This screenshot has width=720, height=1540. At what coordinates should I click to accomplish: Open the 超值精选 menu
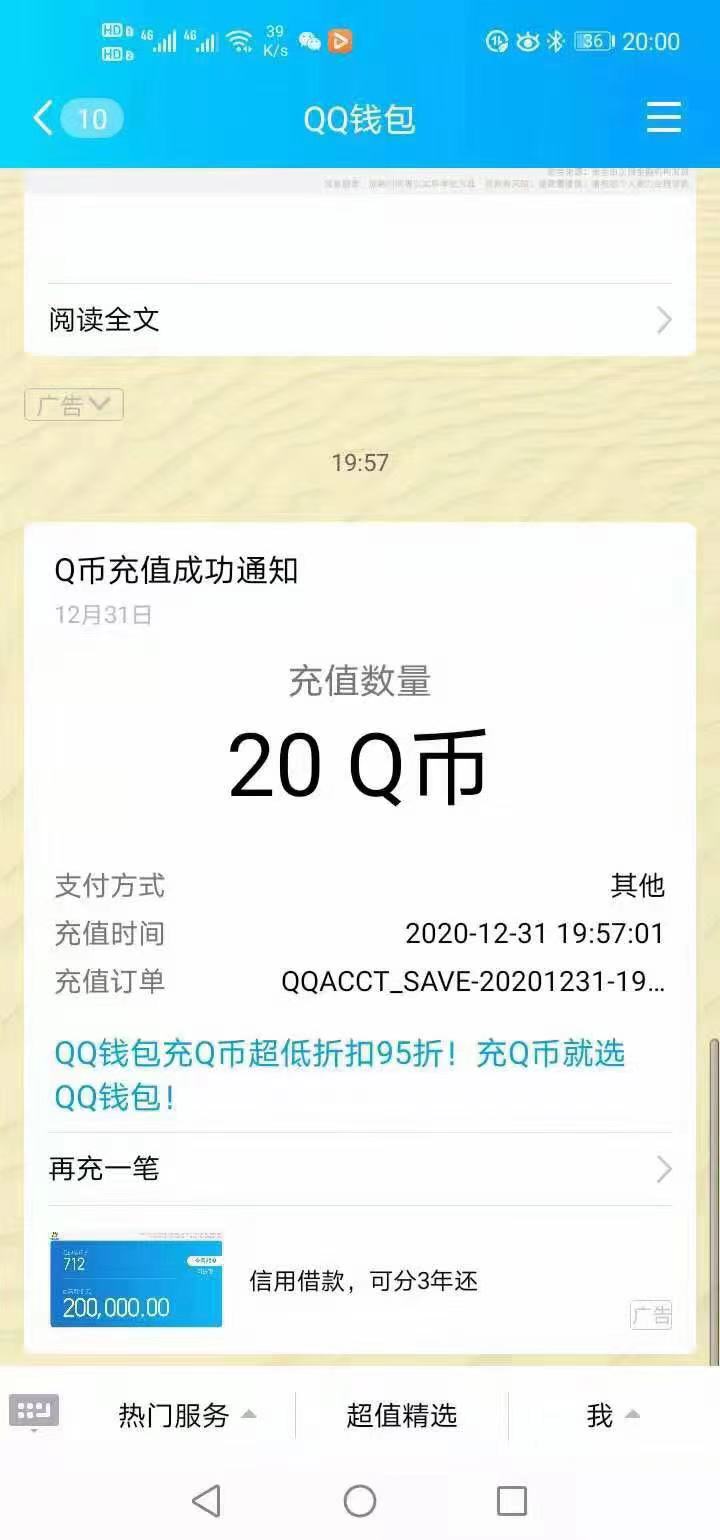tap(402, 1415)
